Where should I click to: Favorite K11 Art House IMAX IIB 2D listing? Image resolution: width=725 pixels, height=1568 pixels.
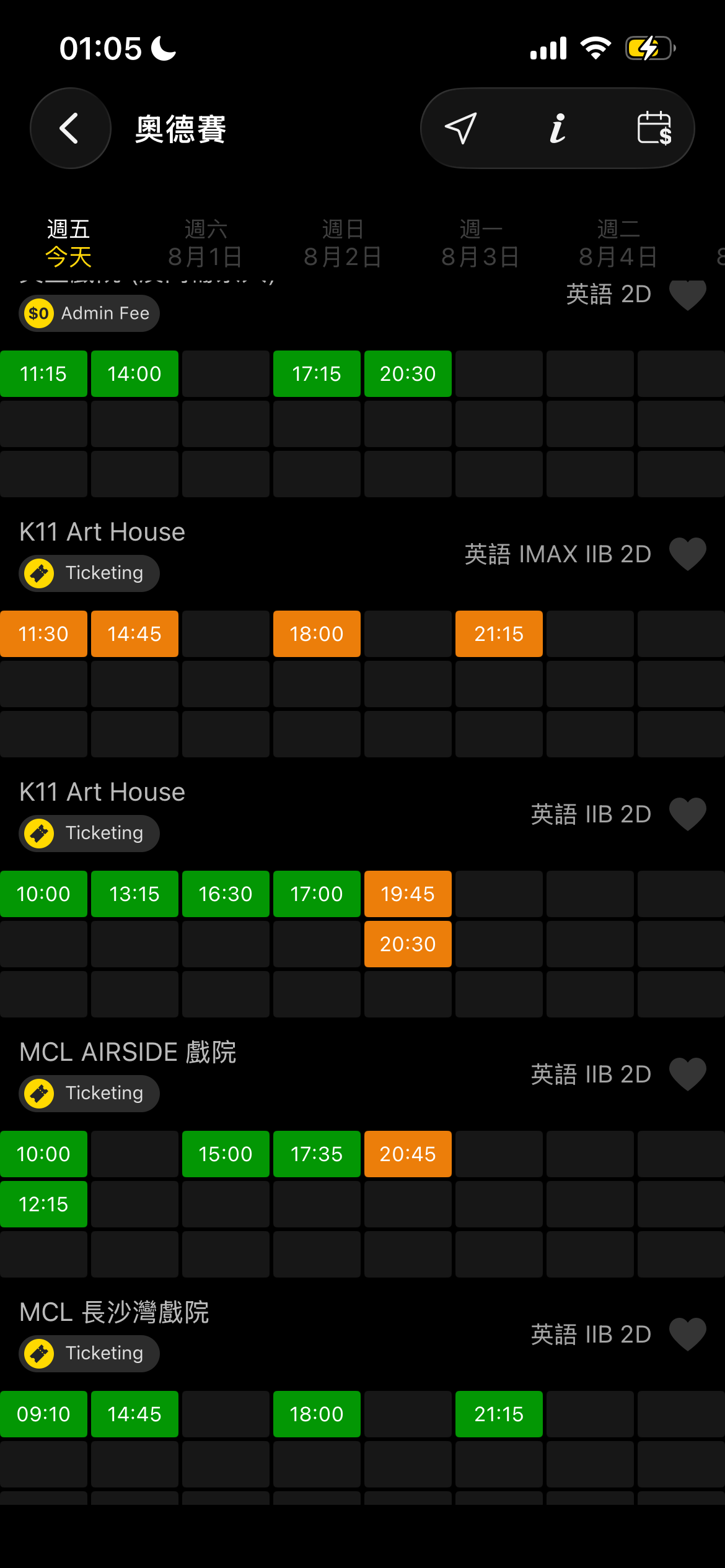click(688, 554)
